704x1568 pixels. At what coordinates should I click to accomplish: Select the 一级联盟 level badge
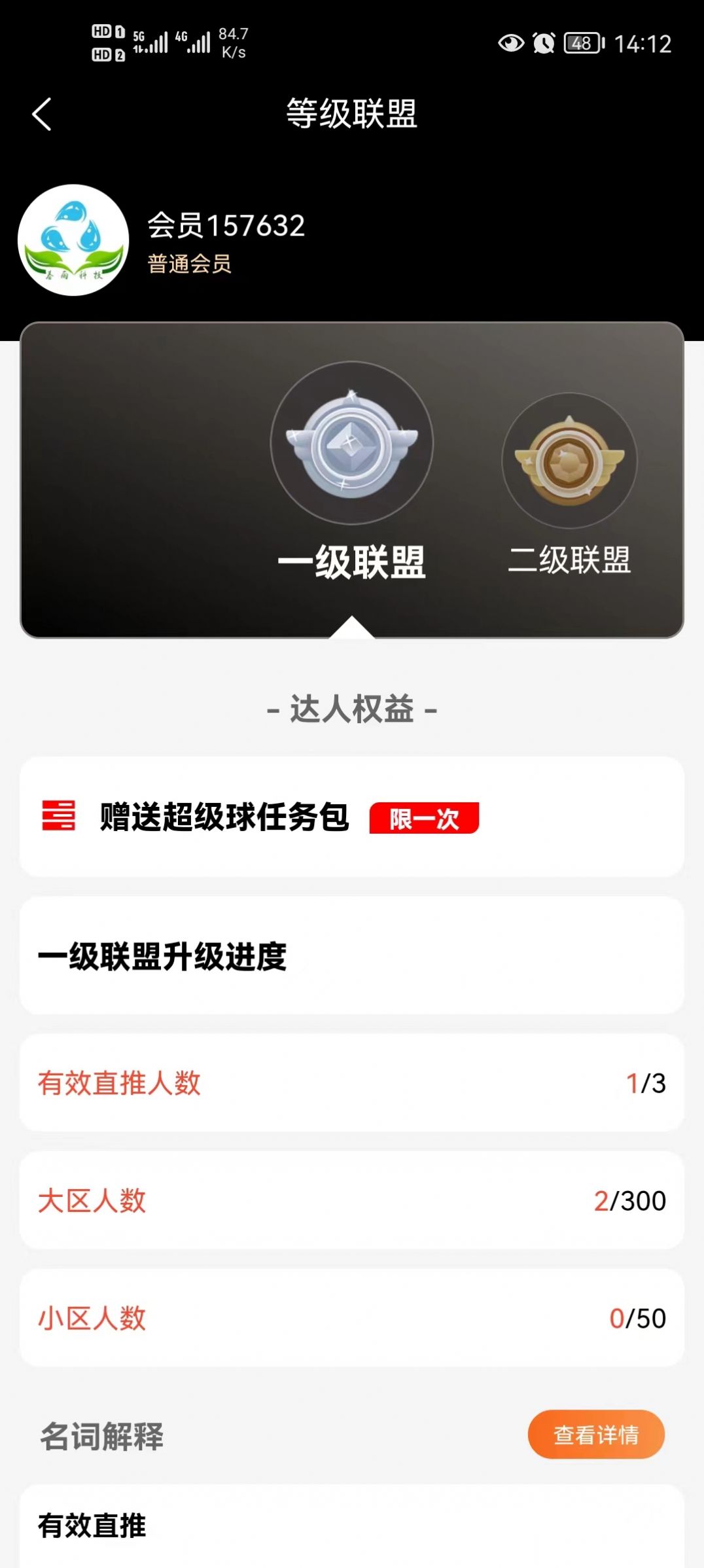click(x=352, y=444)
